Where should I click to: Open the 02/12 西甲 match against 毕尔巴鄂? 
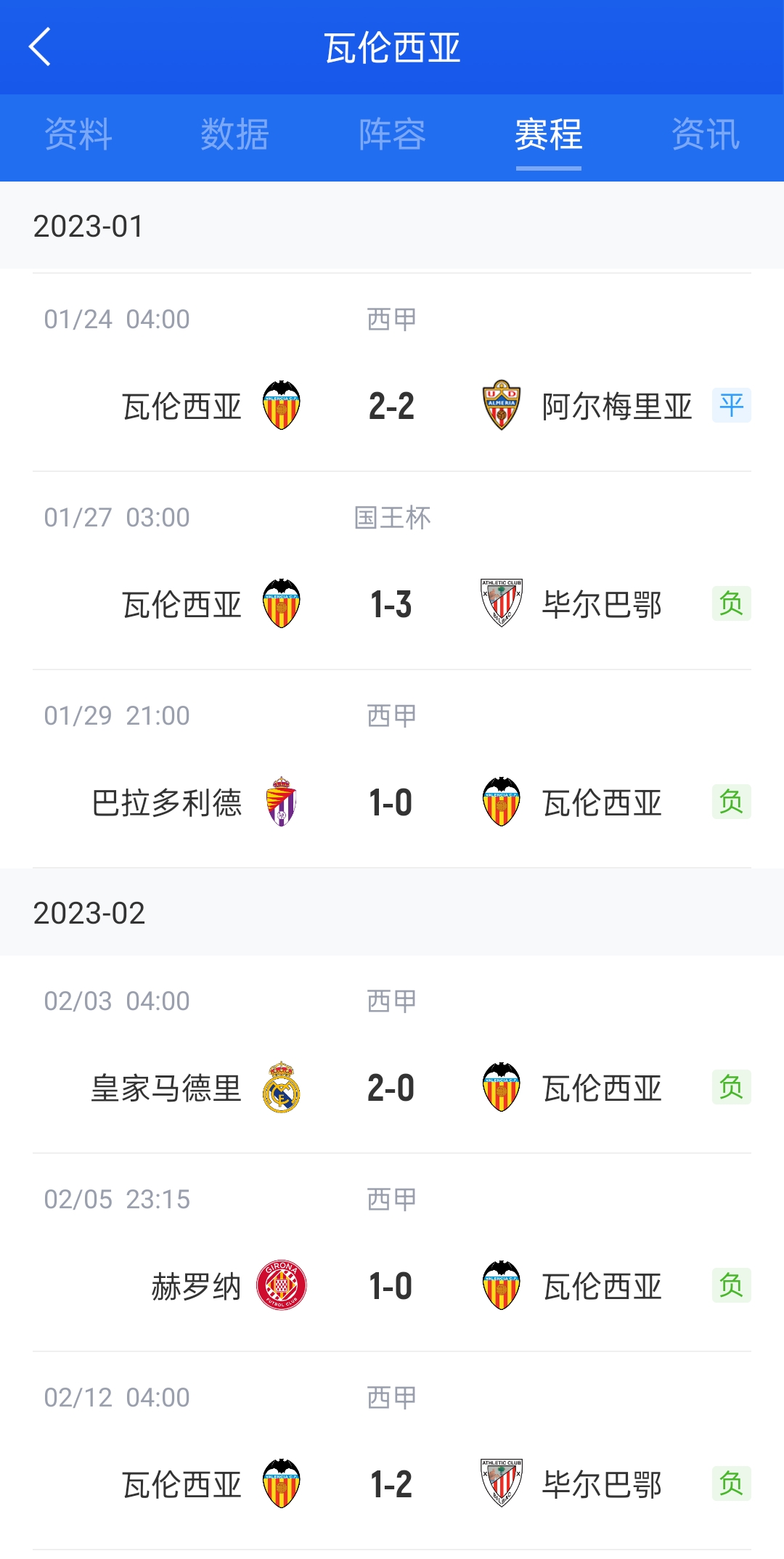pos(392,1451)
